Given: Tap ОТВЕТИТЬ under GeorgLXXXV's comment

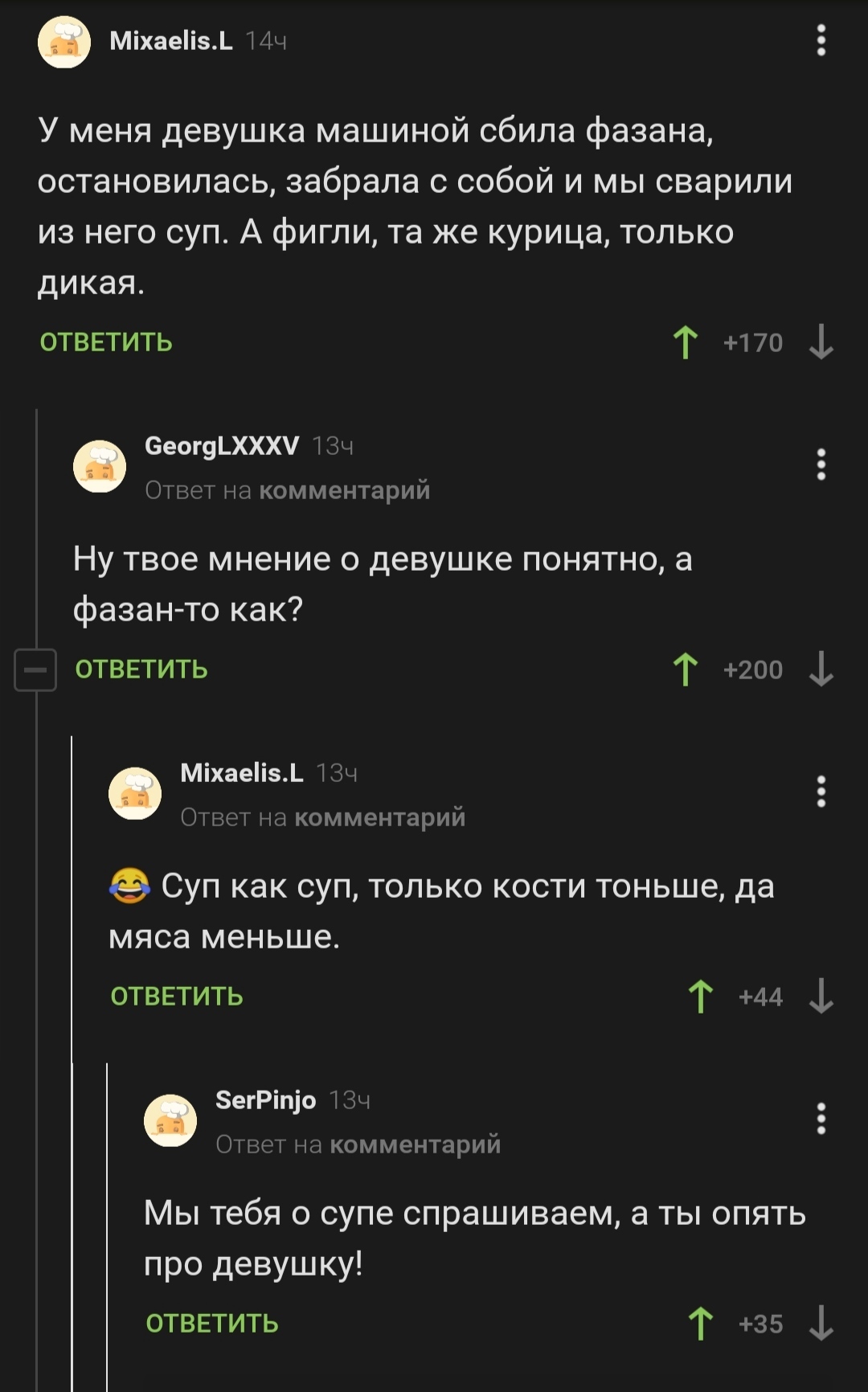Looking at the screenshot, I should coord(141,669).
